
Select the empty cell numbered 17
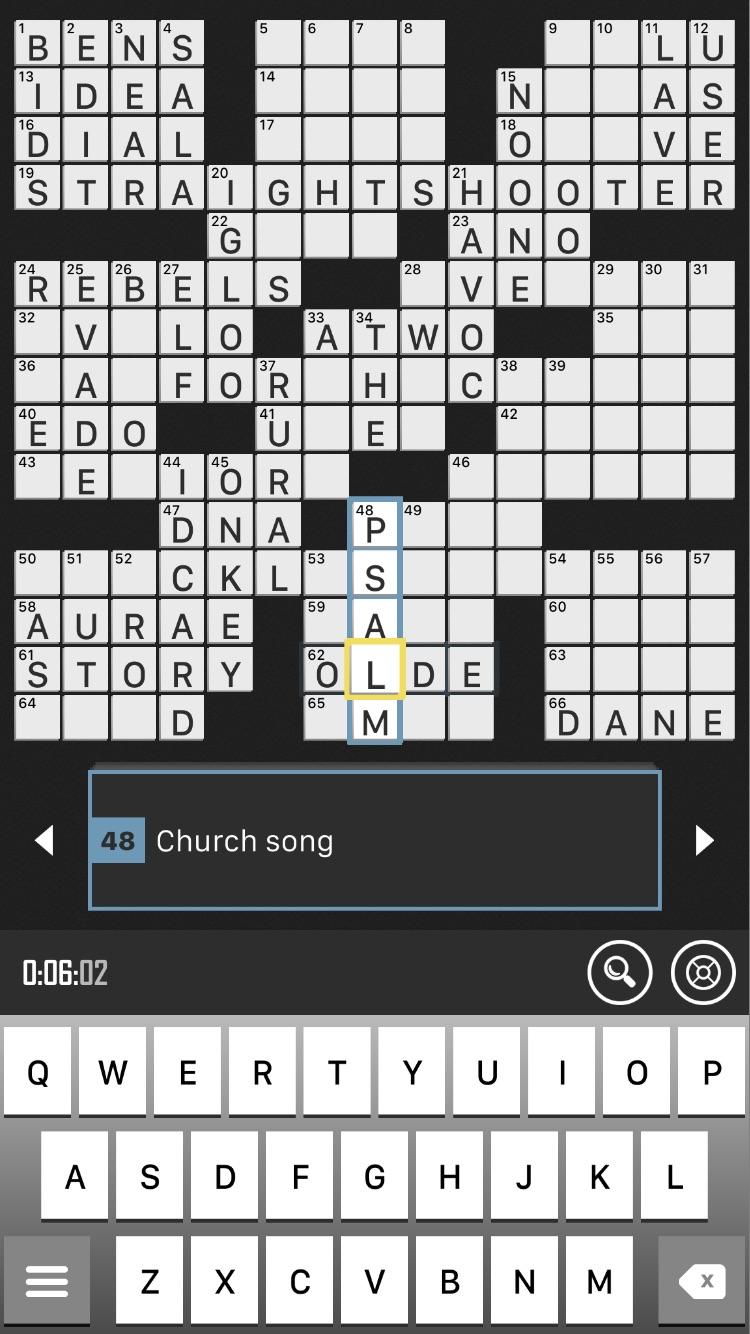point(278,140)
